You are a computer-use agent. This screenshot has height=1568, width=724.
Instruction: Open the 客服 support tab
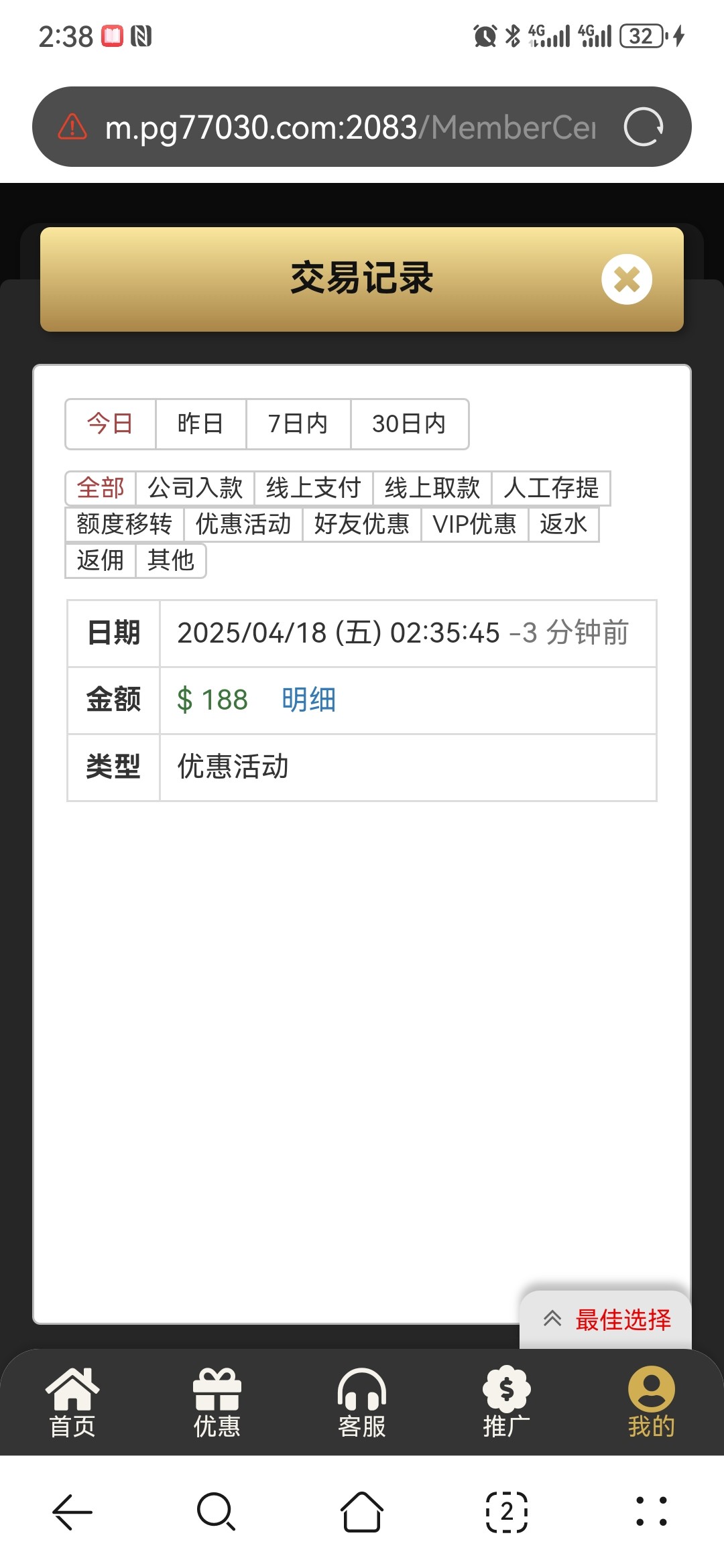tap(361, 1402)
